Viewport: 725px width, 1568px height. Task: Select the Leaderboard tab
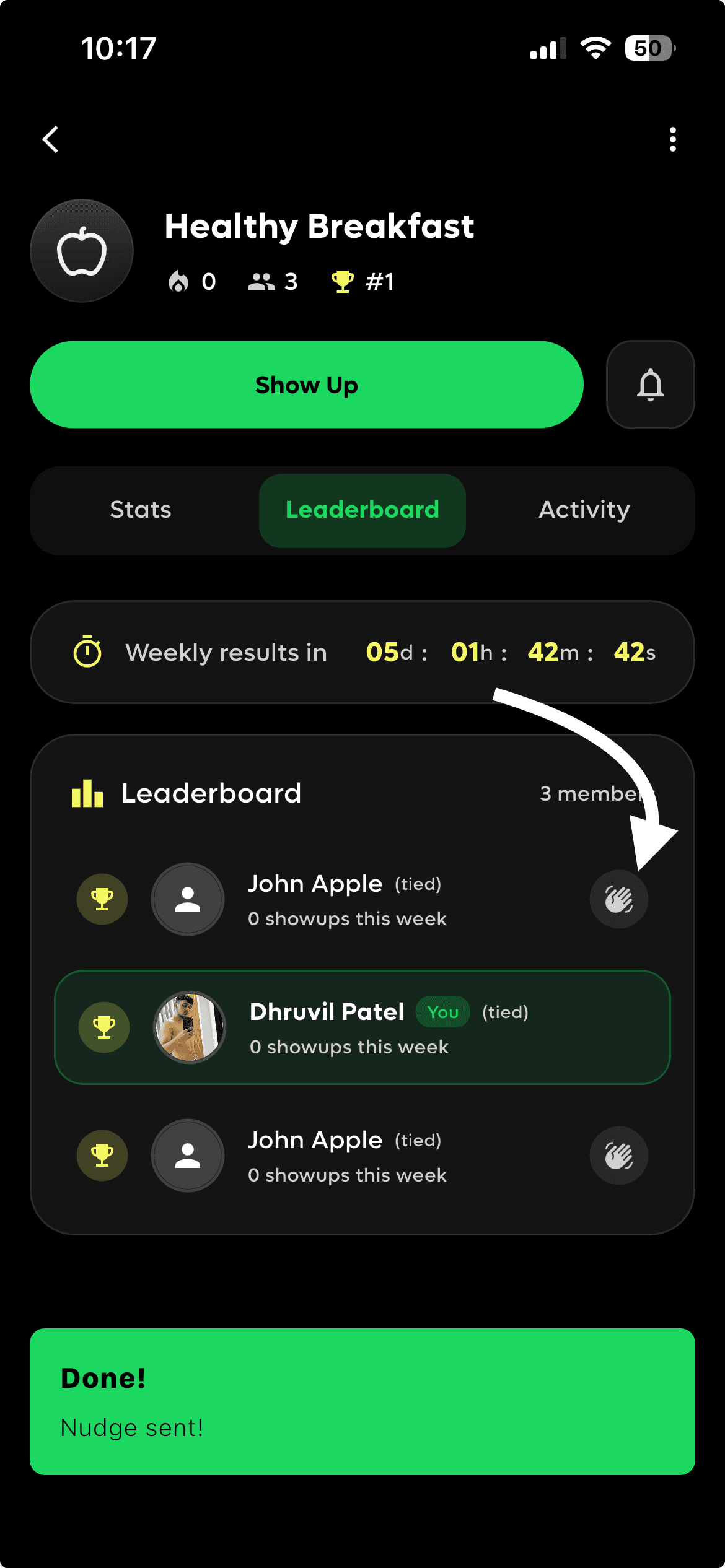pyautogui.click(x=362, y=510)
